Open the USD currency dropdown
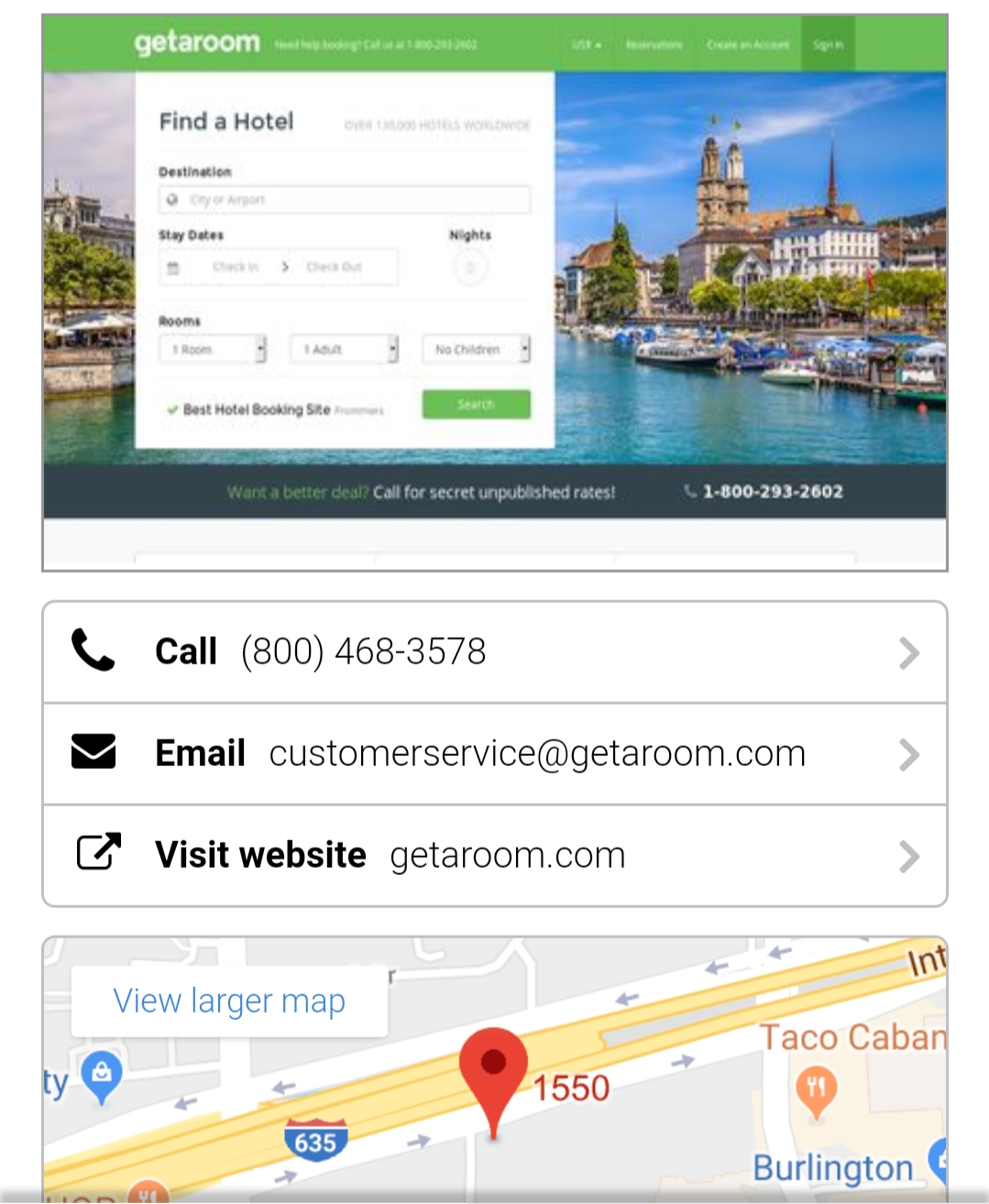This screenshot has width=989, height=1204. click(585, 42)
